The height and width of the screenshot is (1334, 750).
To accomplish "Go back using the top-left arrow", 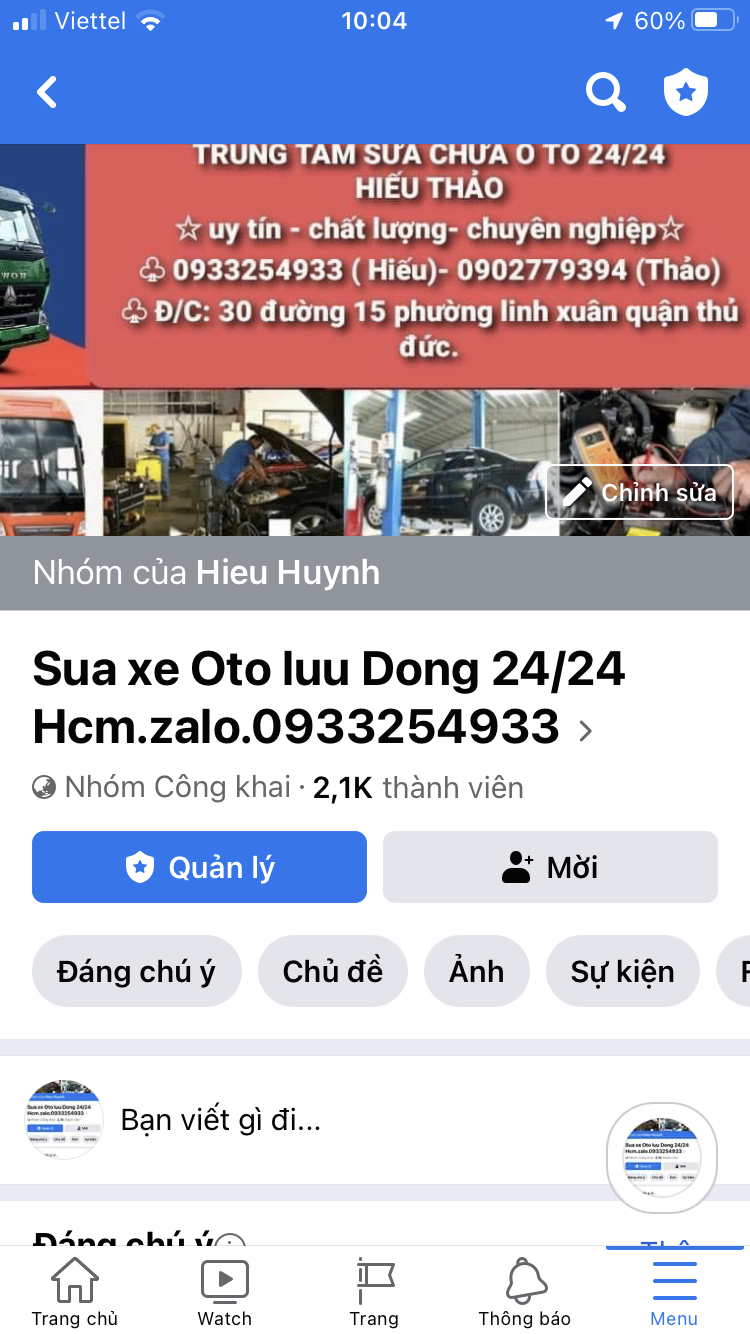I will point(47,92).
